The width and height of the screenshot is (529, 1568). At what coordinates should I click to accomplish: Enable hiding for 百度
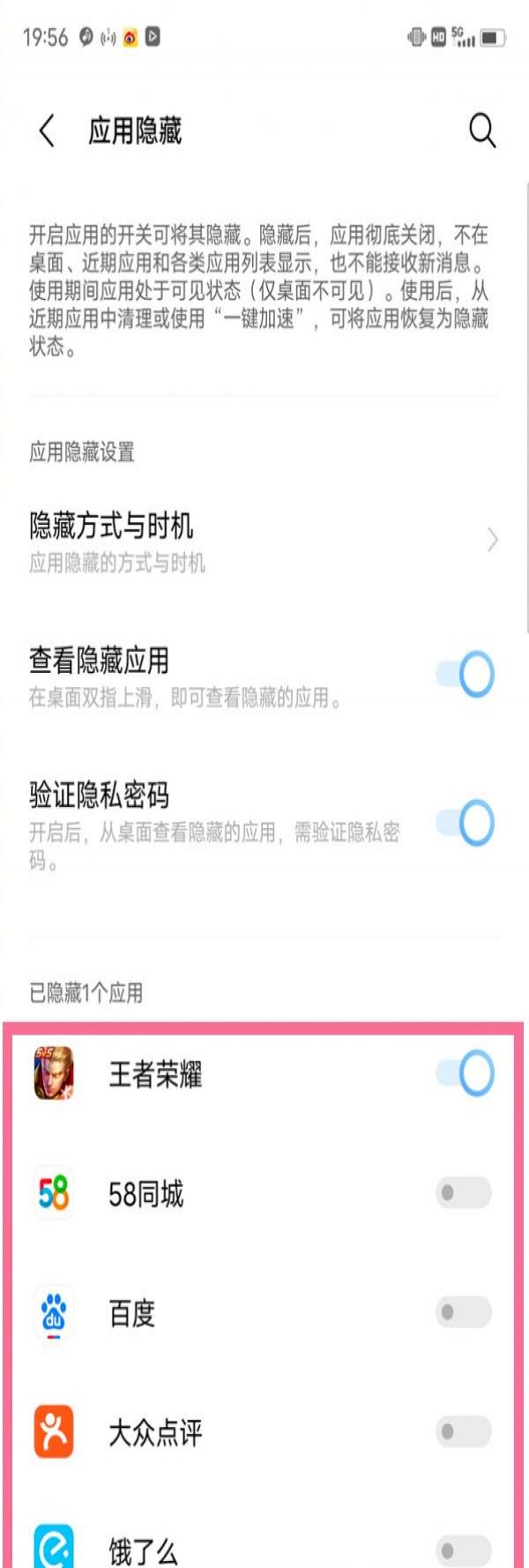click(x=463, y=1311)
